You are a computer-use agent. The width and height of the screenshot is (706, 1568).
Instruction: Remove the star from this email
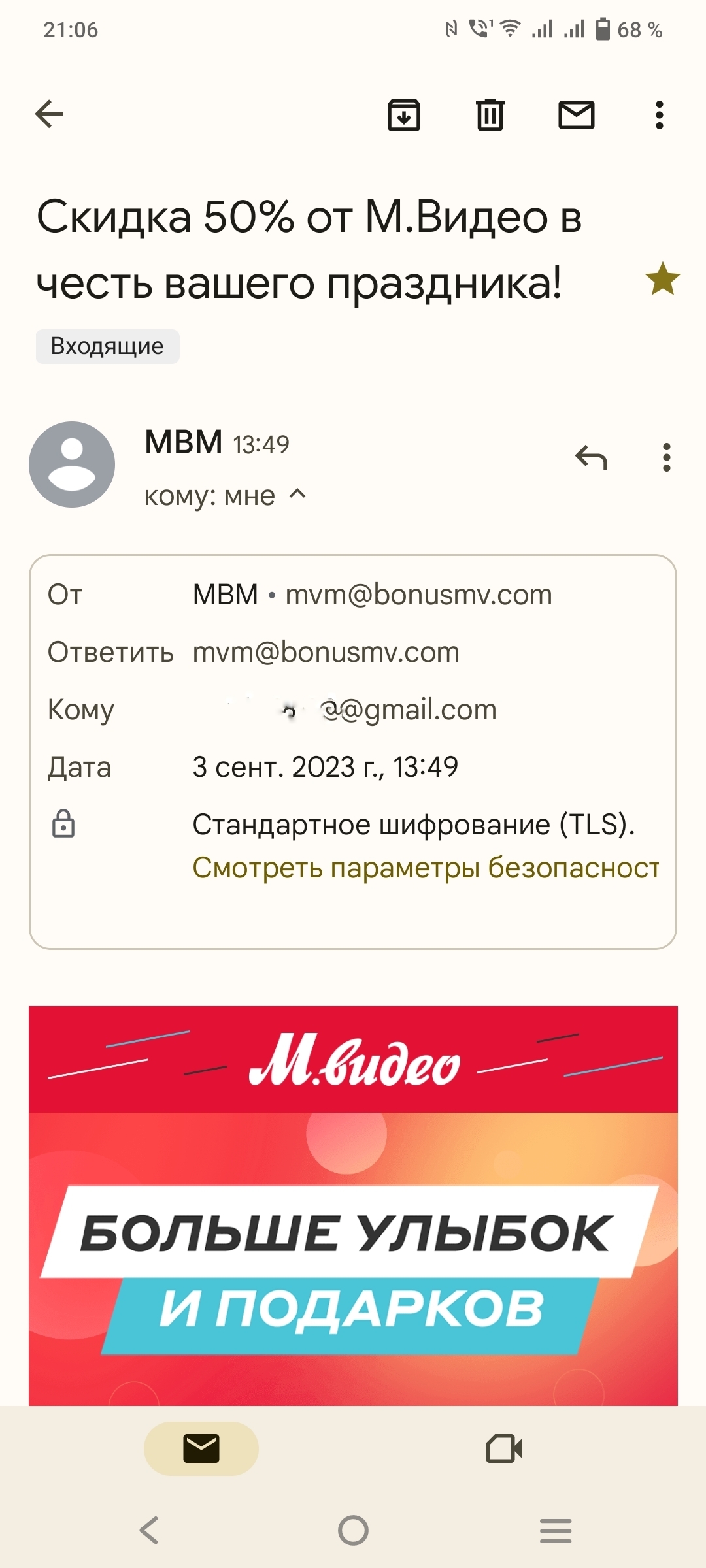coord(662,279)
